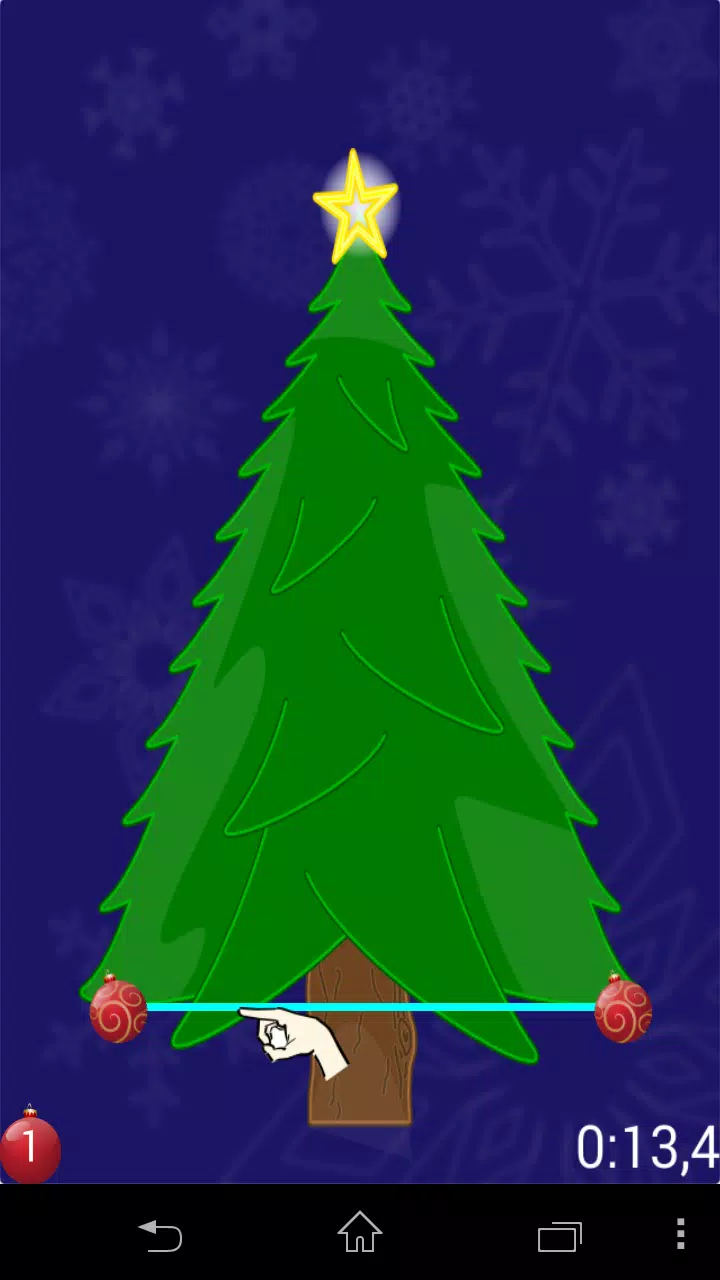Open the recent apps view
720x1280 pixels.
tap(559, 1235)
